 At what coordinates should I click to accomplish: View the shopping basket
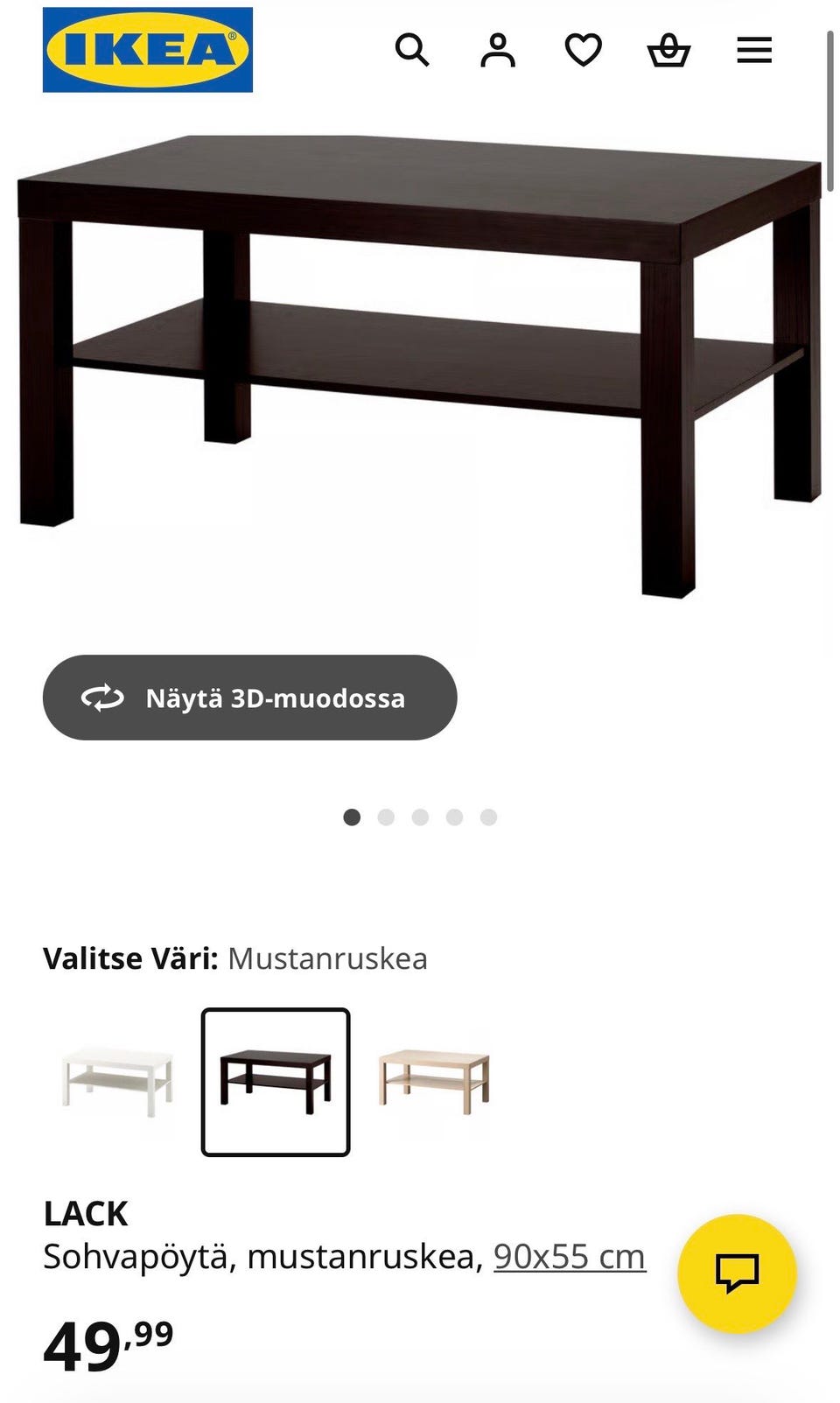[668, 50]
